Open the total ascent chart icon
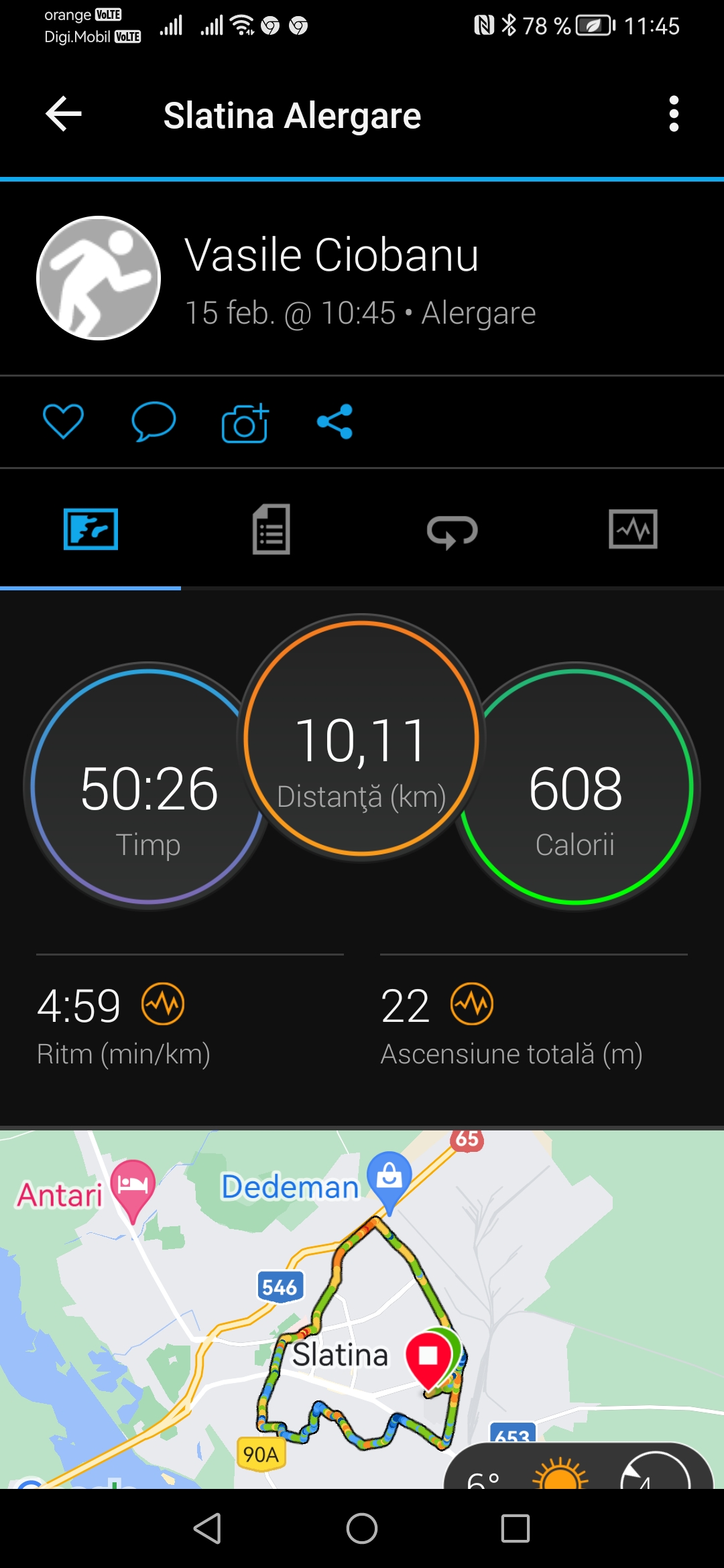This screenshot has height=1568, width=724. click(472, 1004)
